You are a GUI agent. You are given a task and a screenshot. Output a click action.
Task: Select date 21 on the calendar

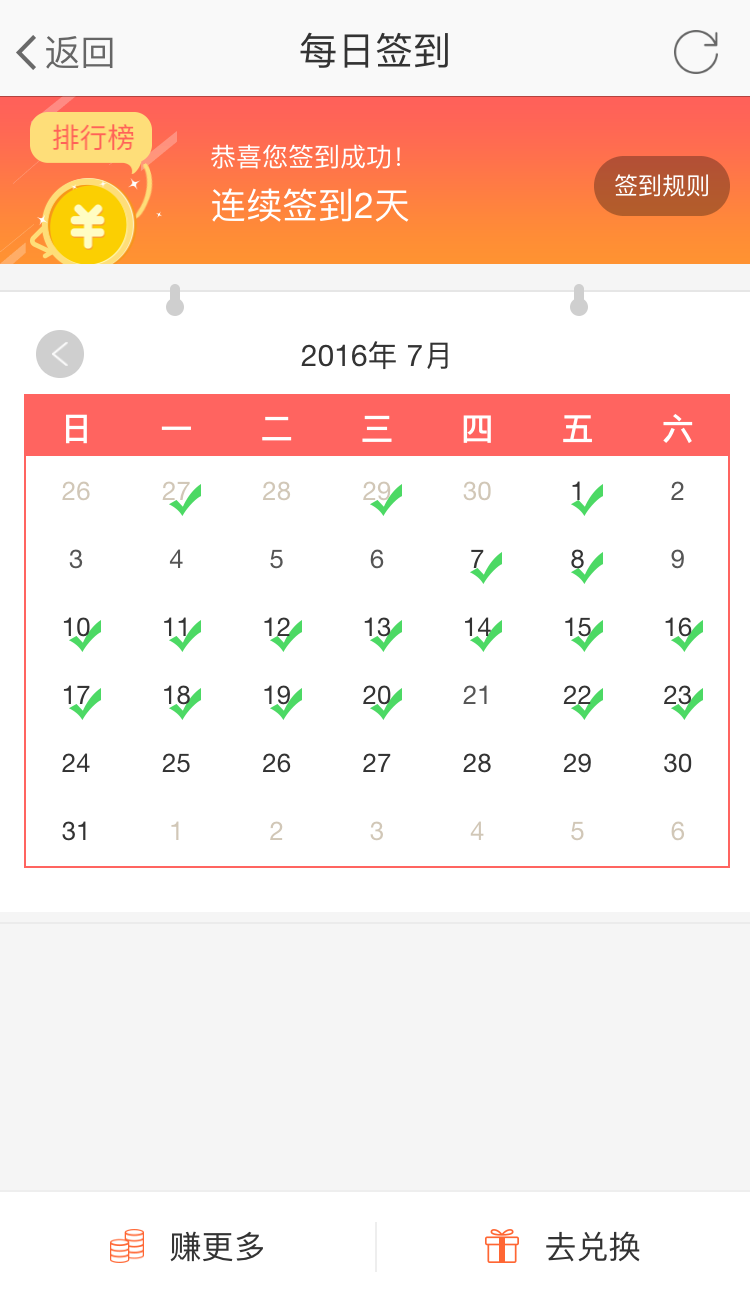click(x=477, y=695)
